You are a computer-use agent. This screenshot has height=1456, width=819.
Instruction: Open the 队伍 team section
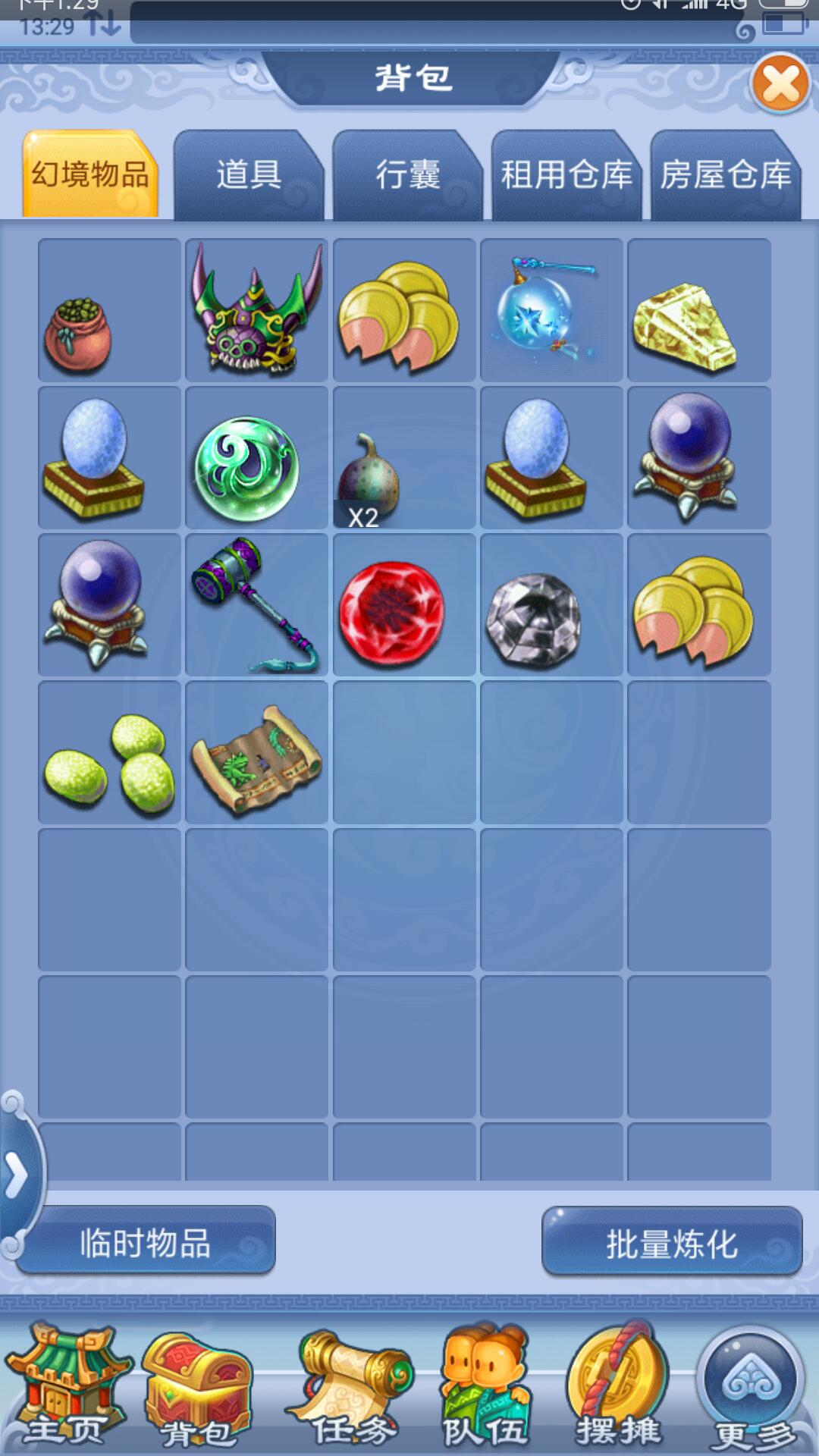pos(485,1388)
